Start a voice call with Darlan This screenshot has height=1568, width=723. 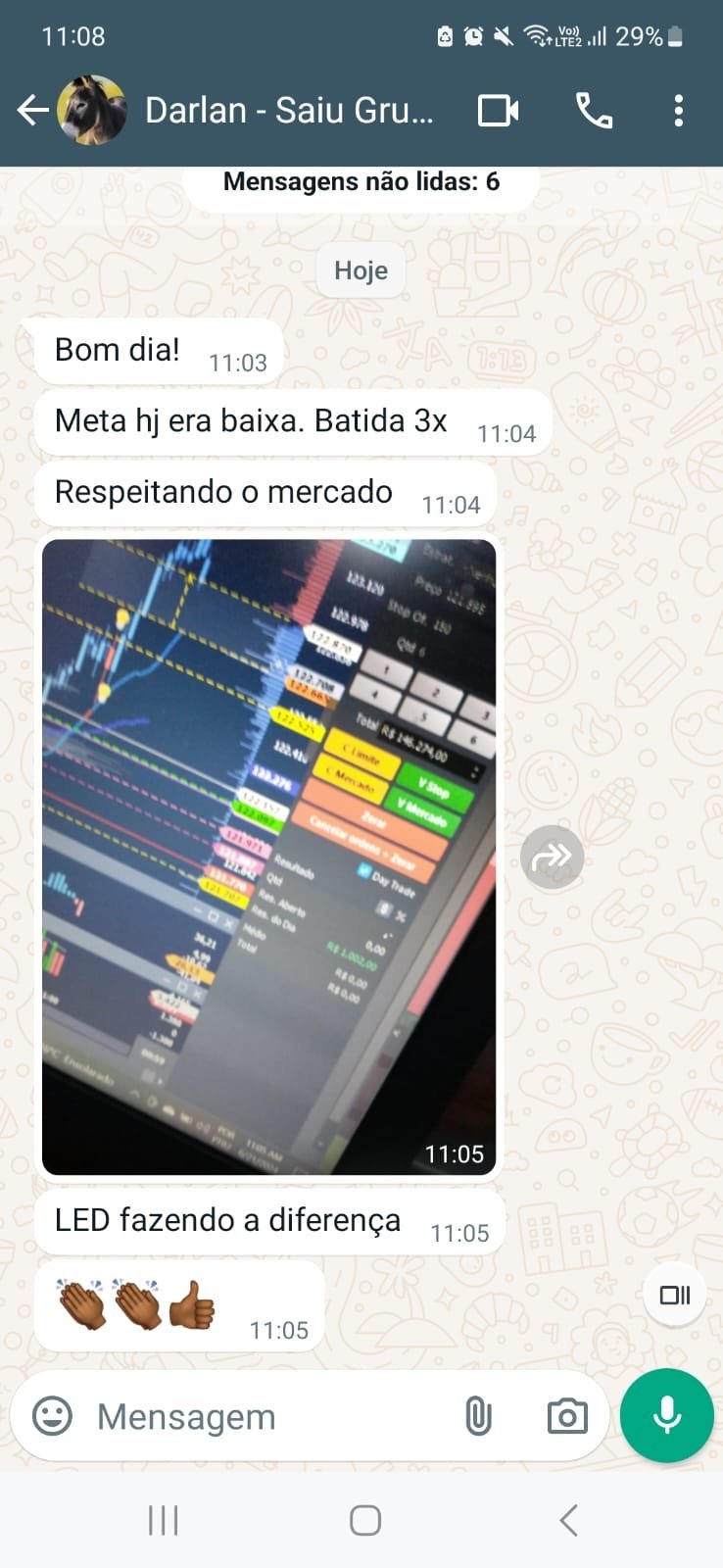pyautogui.click(x=594, y=111)
